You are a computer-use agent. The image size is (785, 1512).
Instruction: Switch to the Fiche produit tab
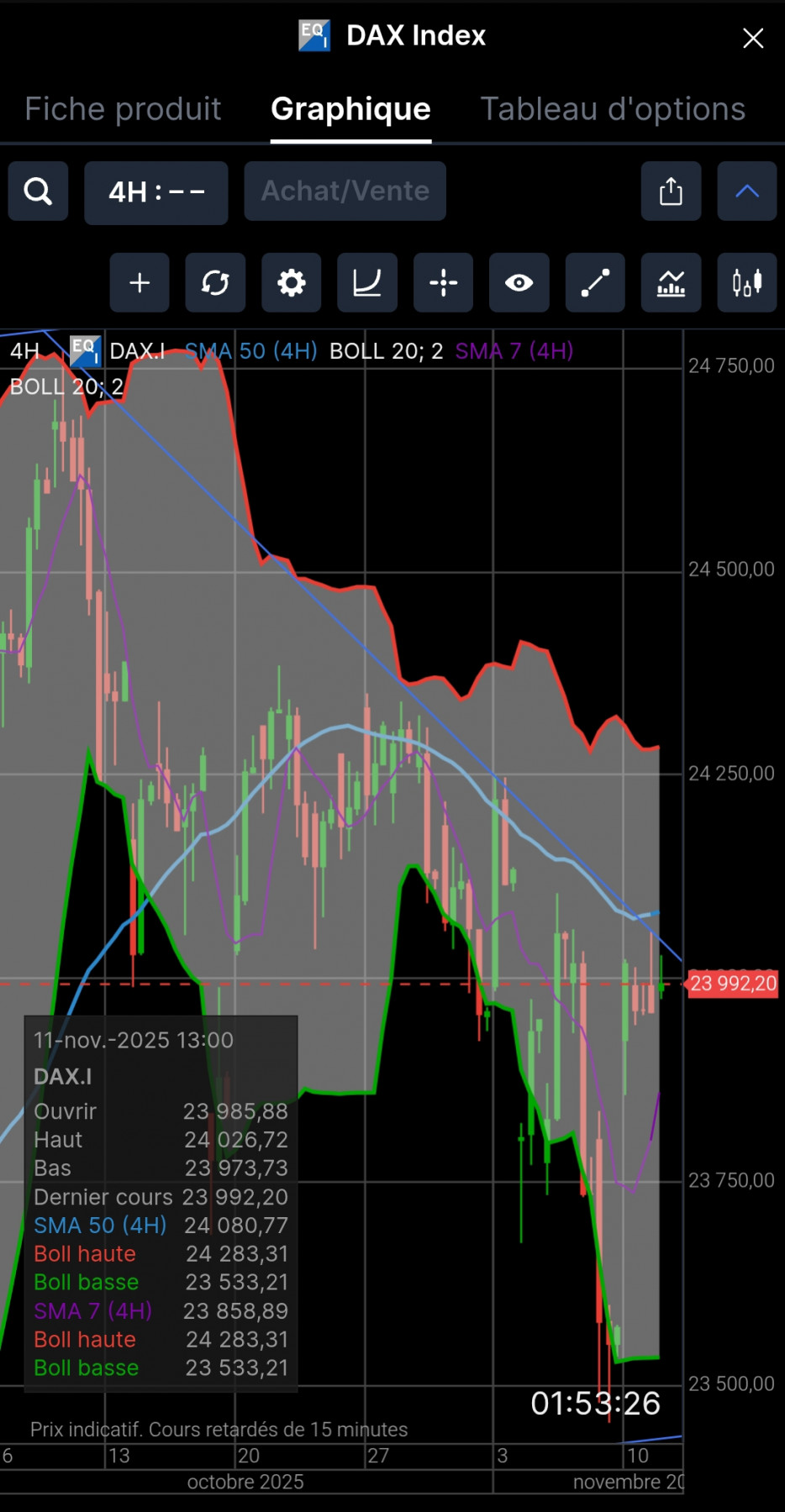[x=123, y=108]
